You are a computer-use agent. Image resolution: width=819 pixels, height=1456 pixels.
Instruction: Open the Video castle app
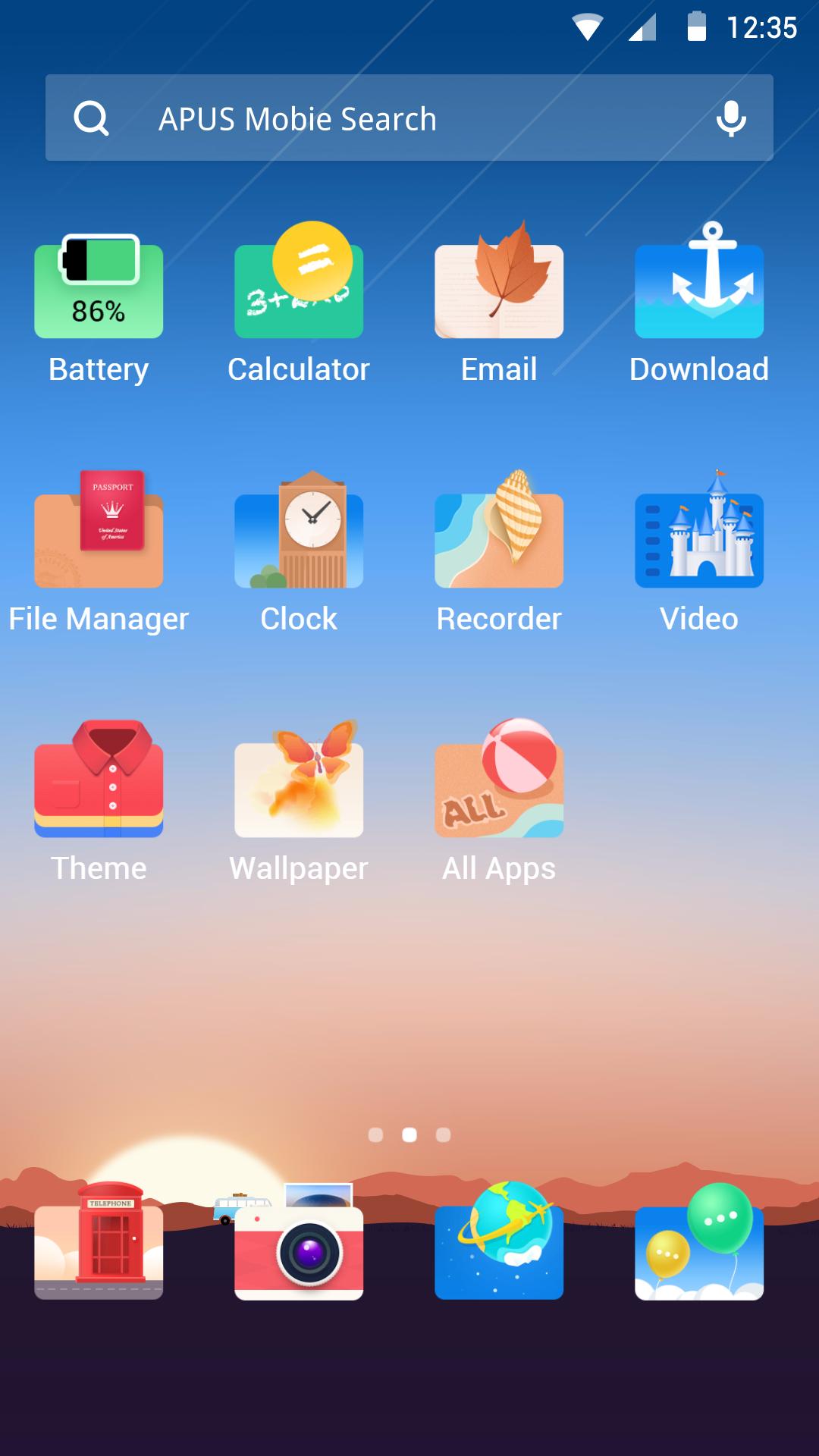point(698,538)
